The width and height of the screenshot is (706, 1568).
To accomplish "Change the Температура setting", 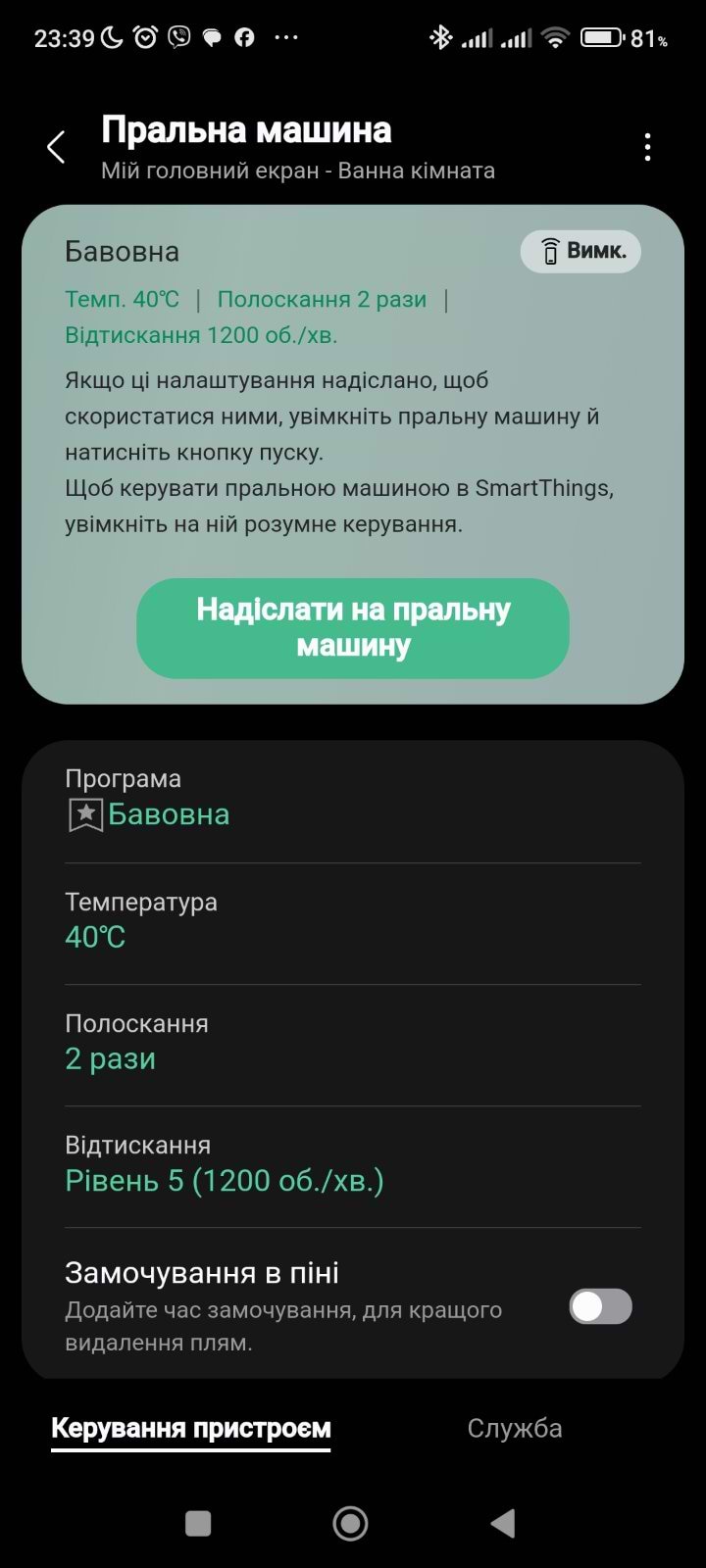I will coord(353,920).
